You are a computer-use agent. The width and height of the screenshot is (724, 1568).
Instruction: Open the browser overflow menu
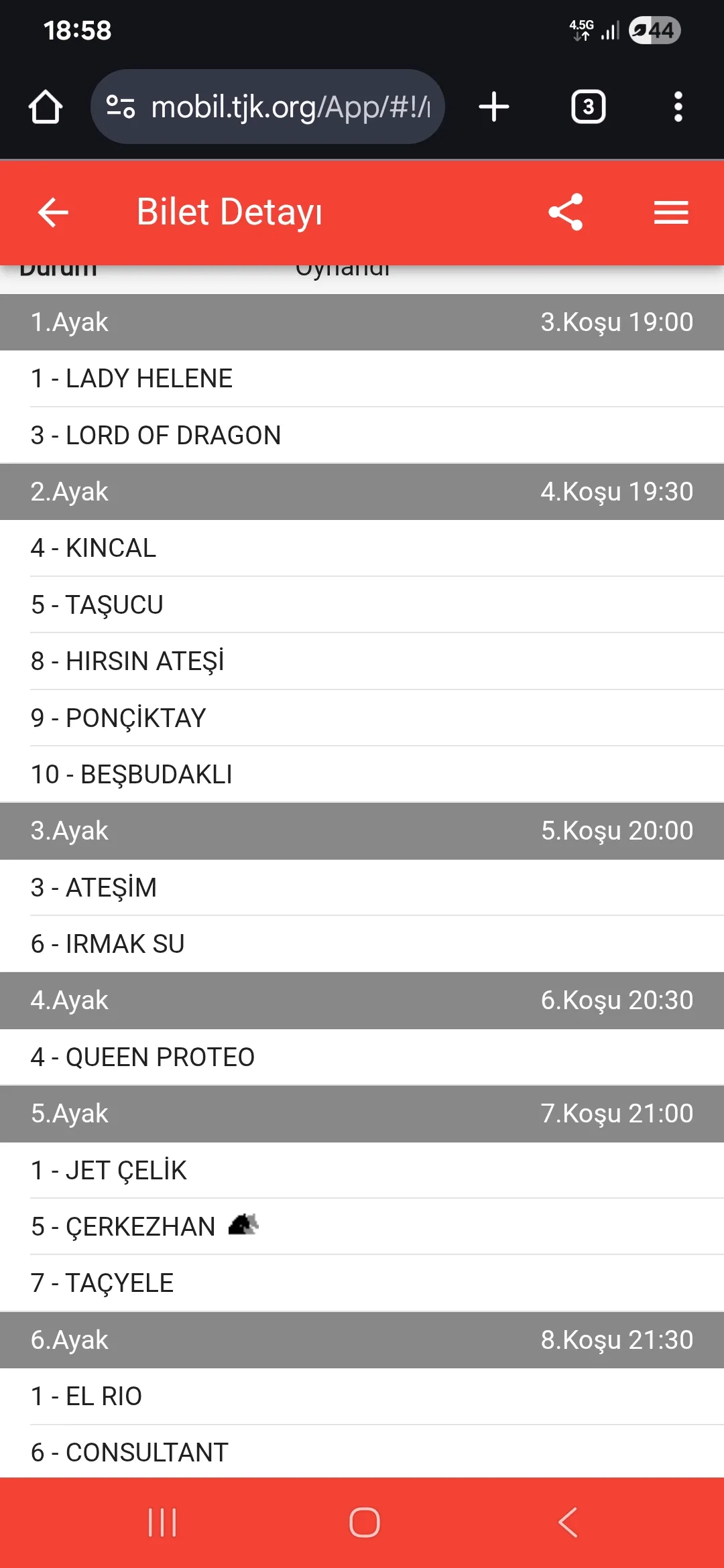pyautogui.click(x=678, y=107)
